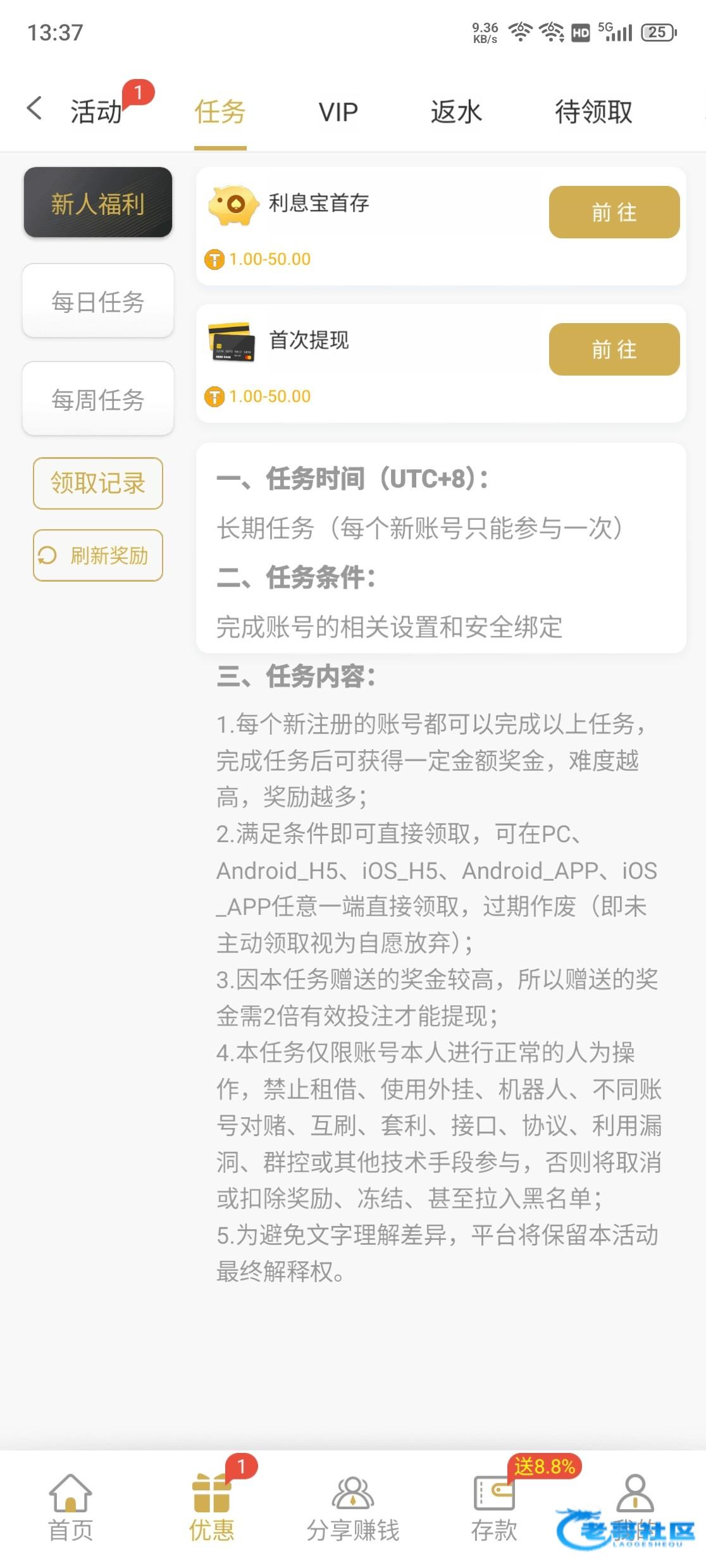Tap 前往 for the 首次提现 task
706x1568 pixels.
[614, 350]
